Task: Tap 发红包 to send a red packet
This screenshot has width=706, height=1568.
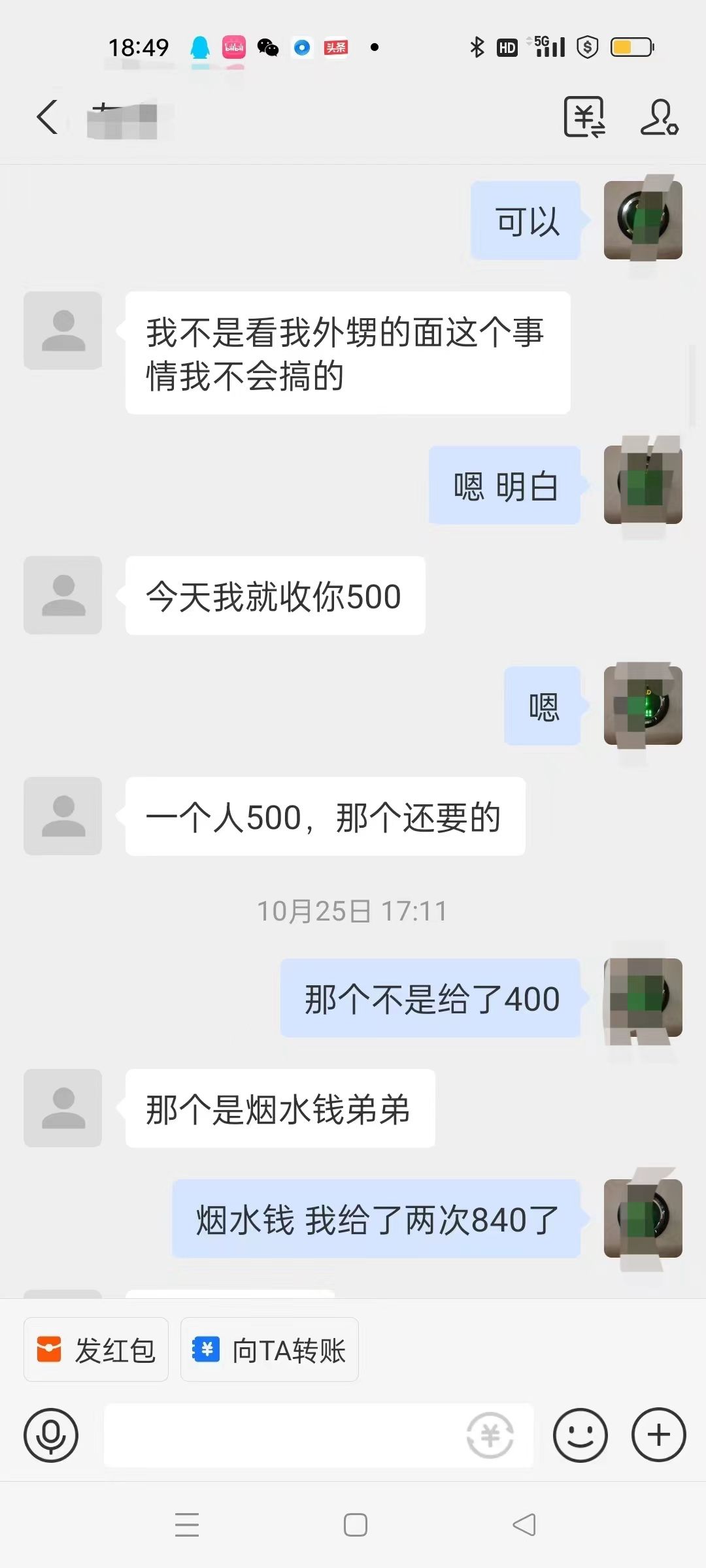Action: 96,1350
